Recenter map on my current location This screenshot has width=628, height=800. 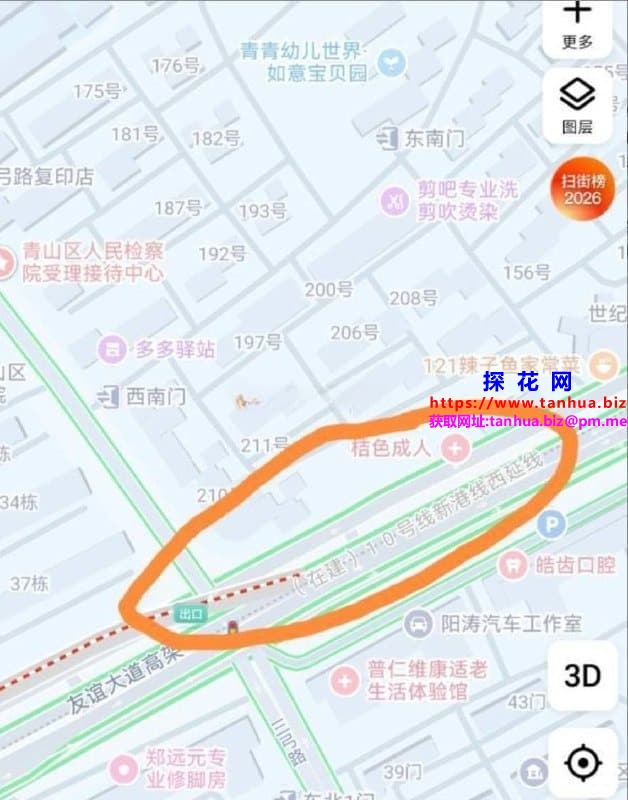[582, 764]
